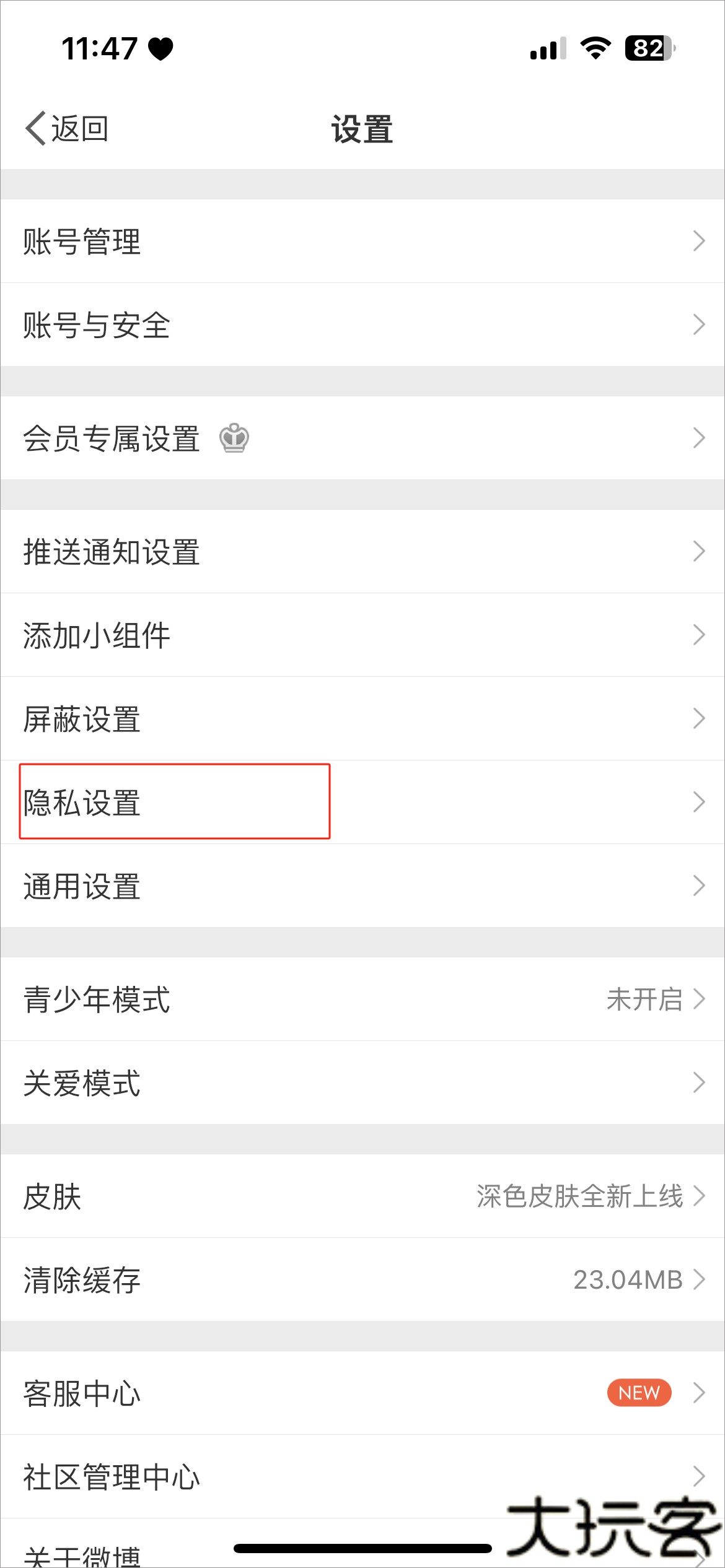The height and width of the screenshot is (1568, 725).
Task: Go to 推送通知设置
Action: [362, 551]
